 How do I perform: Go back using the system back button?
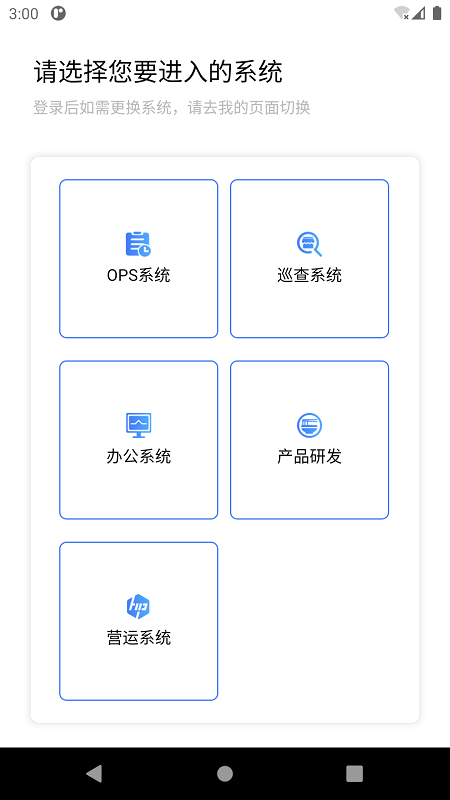94,773
